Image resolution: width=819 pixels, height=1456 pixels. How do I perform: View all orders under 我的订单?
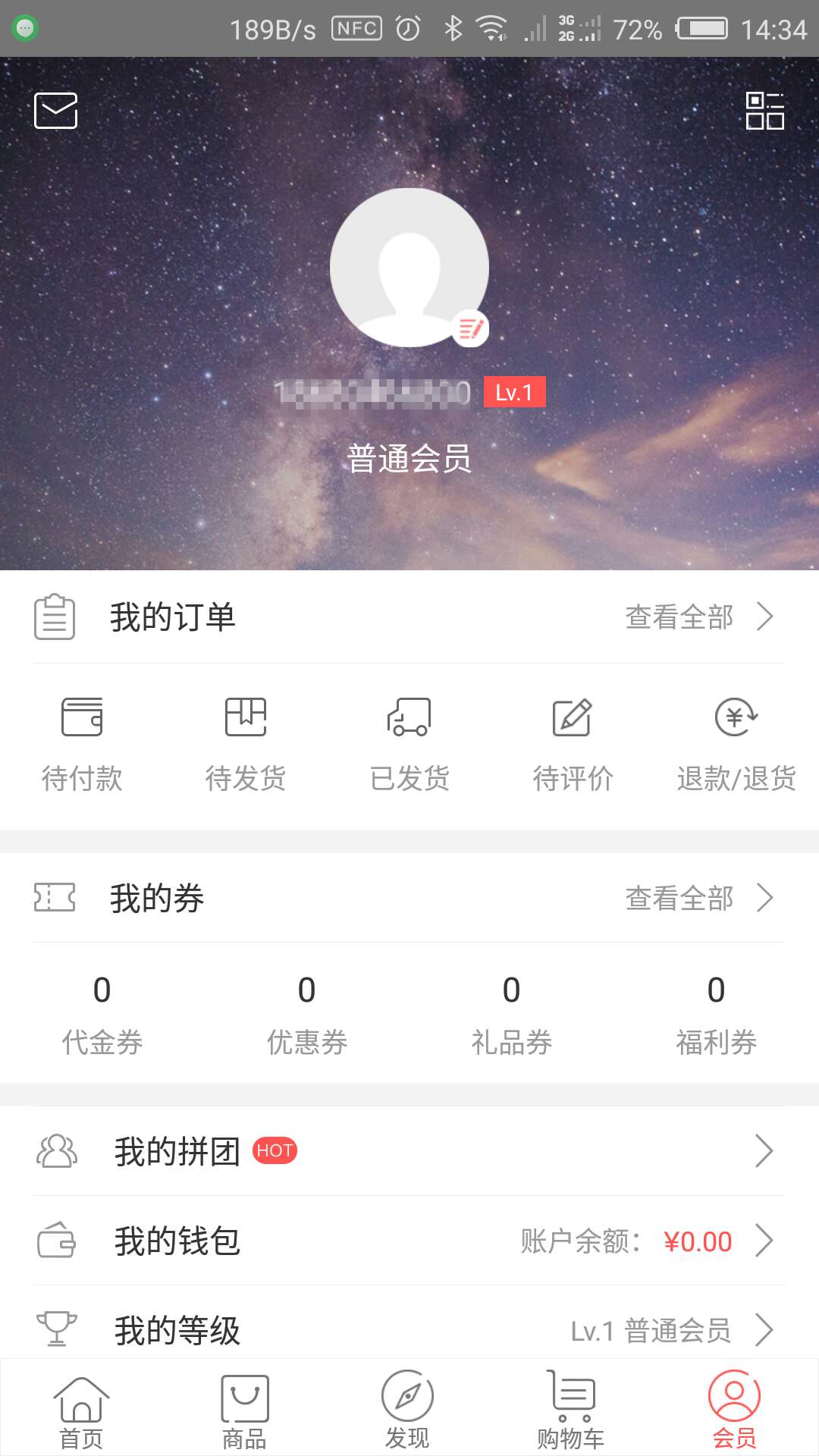[699, 617]
